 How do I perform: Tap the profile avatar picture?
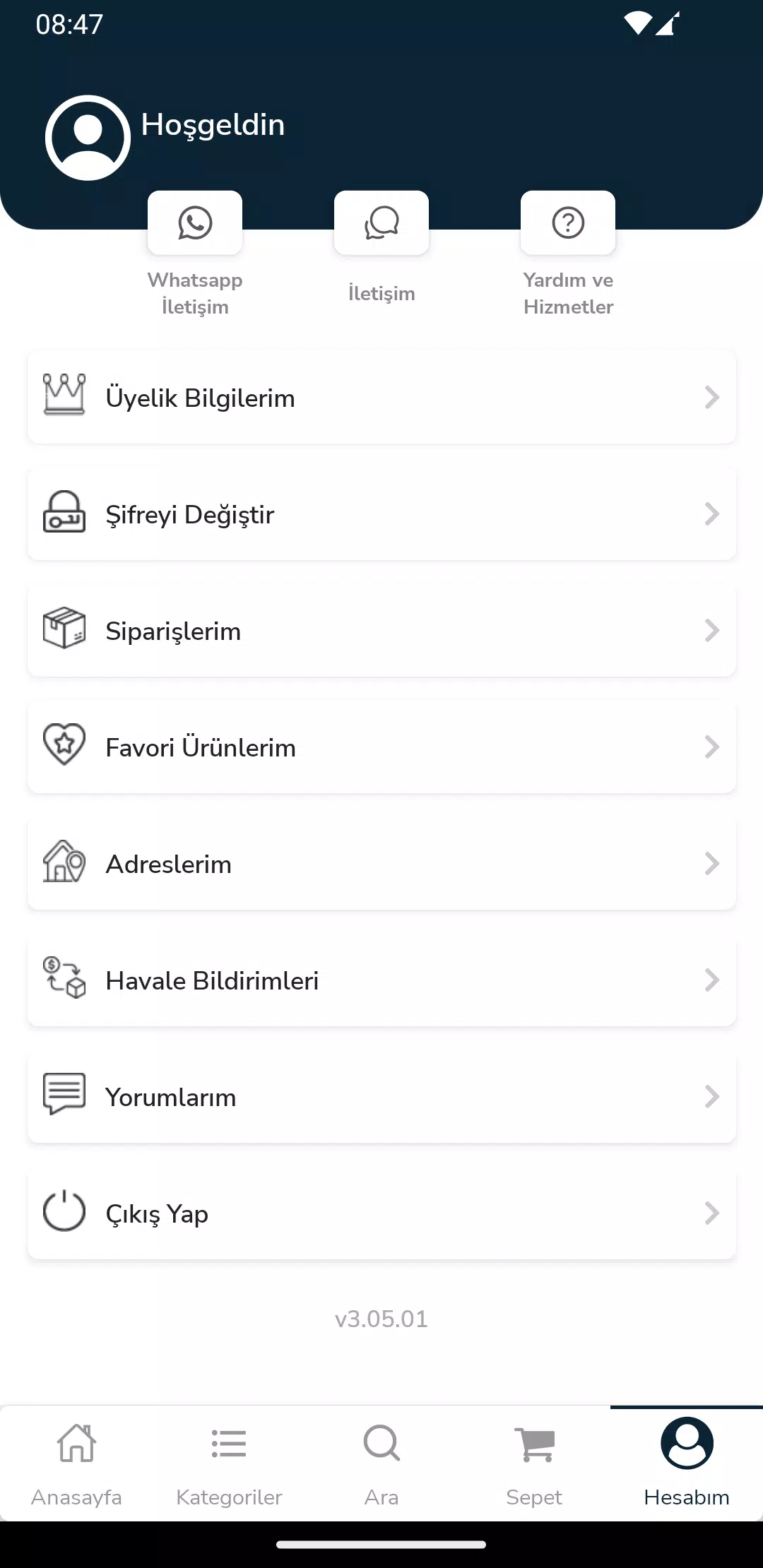click(88, 138)
